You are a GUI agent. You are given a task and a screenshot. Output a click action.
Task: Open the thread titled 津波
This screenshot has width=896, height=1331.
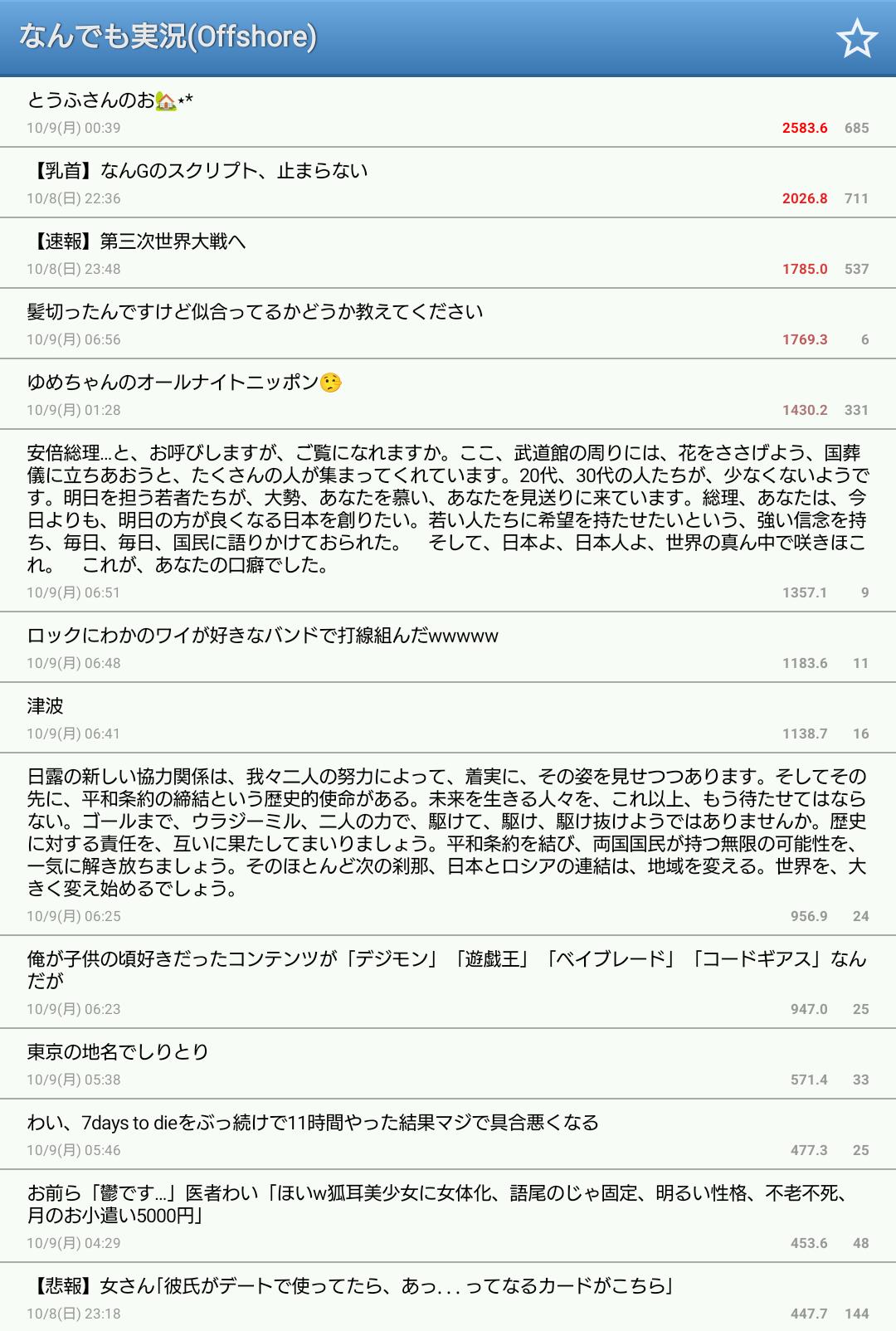coord(448,718)
